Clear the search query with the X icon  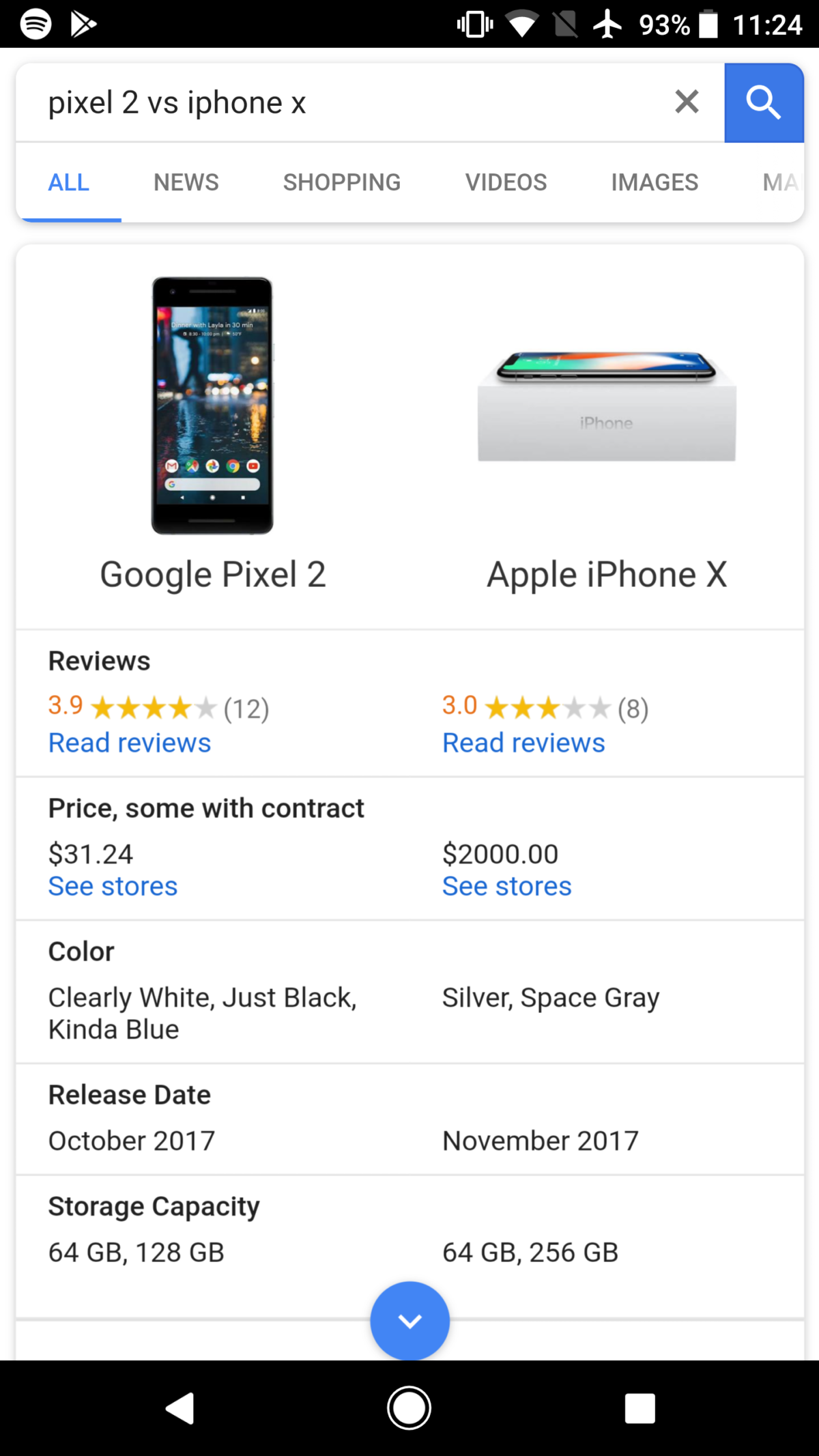point(685,102)
